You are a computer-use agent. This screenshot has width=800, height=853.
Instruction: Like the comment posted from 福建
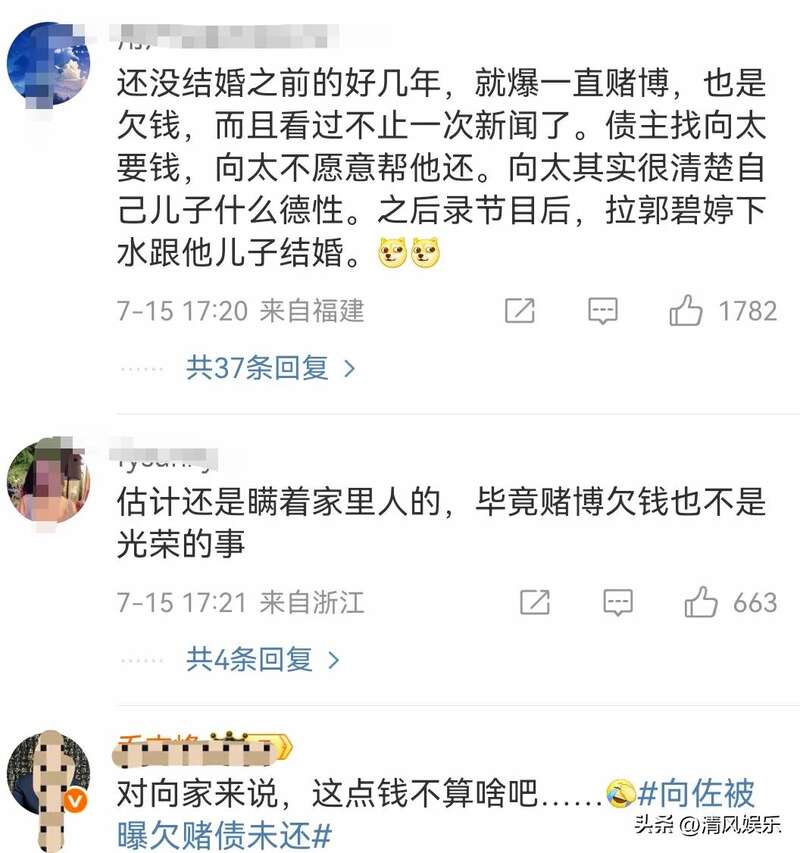(686, 311)
